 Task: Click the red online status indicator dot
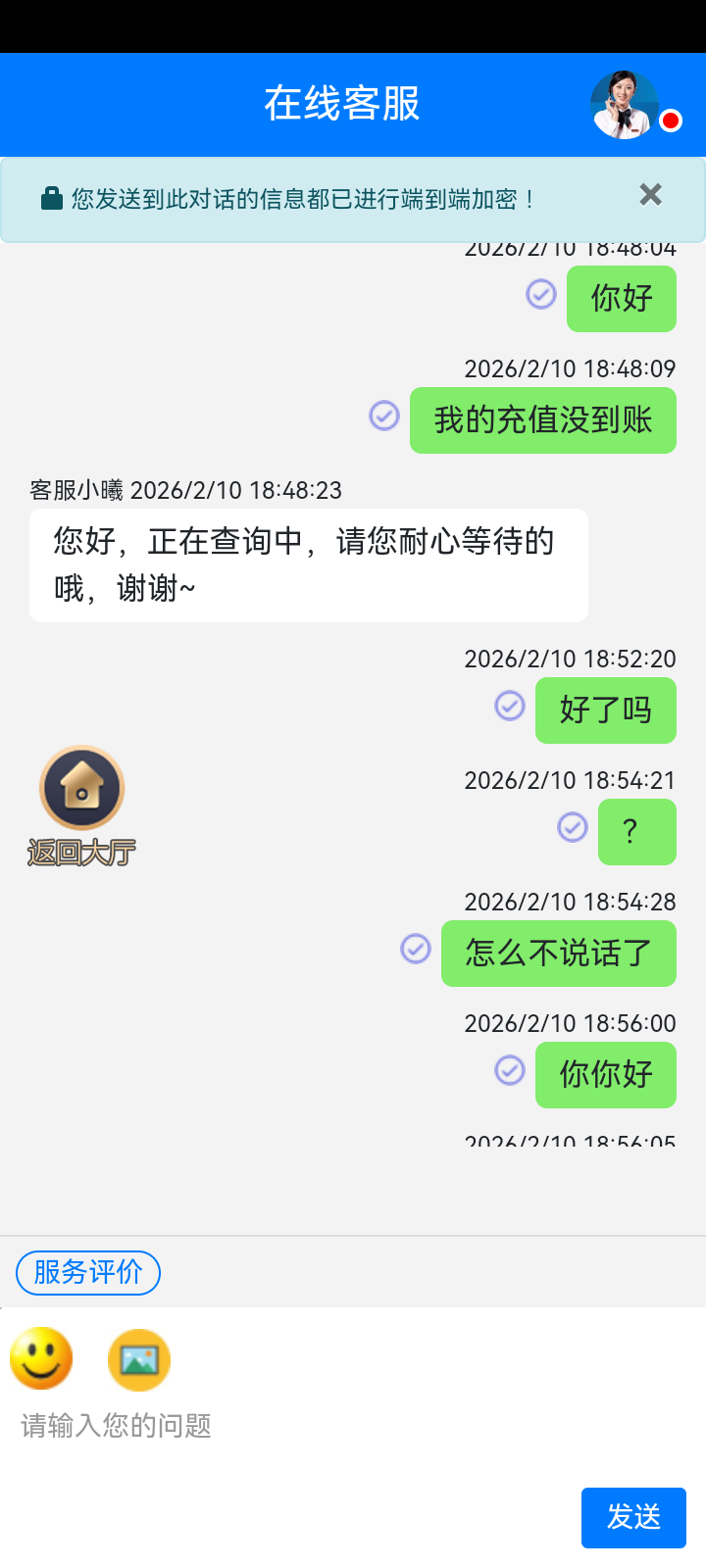(x=670, y=122)
